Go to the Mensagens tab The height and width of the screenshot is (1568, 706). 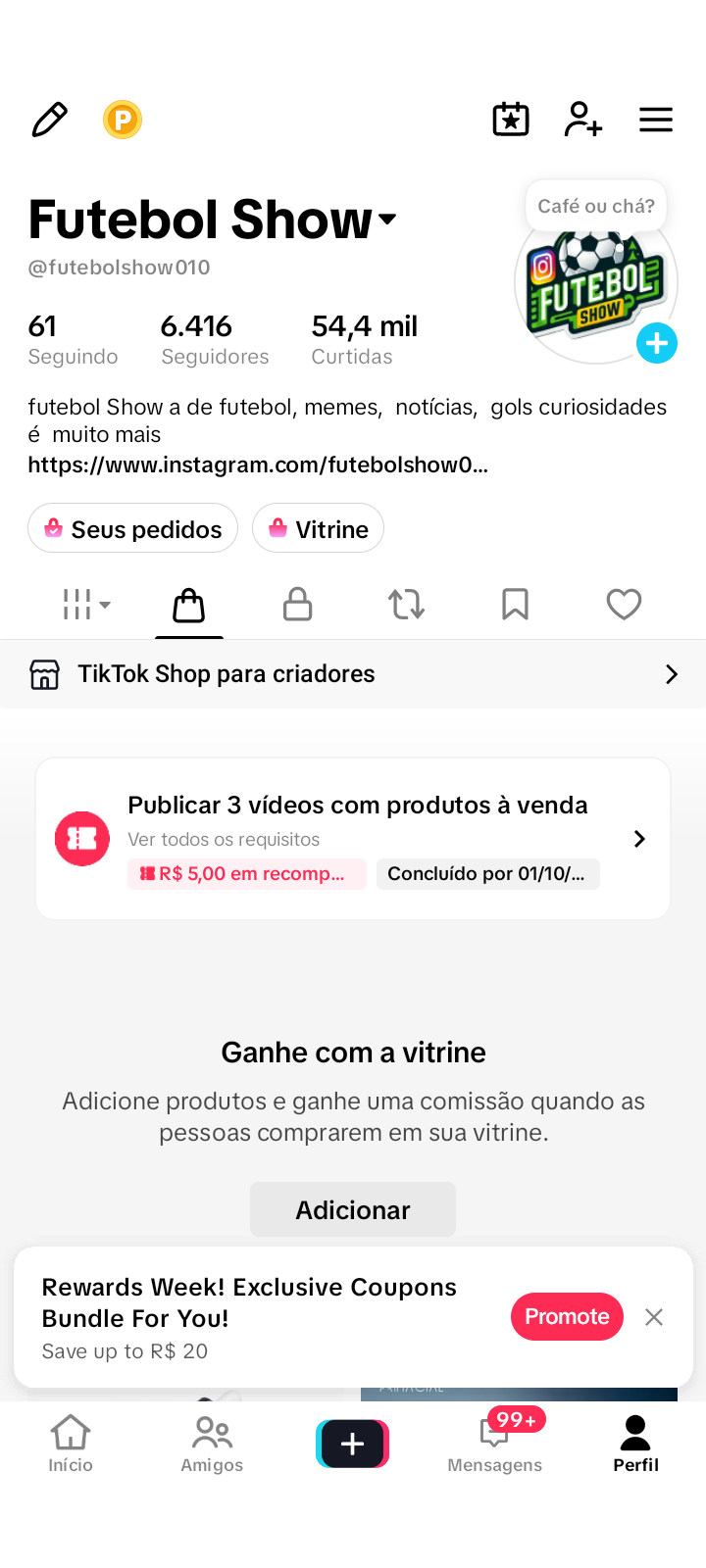click(x=494, y=1443)
